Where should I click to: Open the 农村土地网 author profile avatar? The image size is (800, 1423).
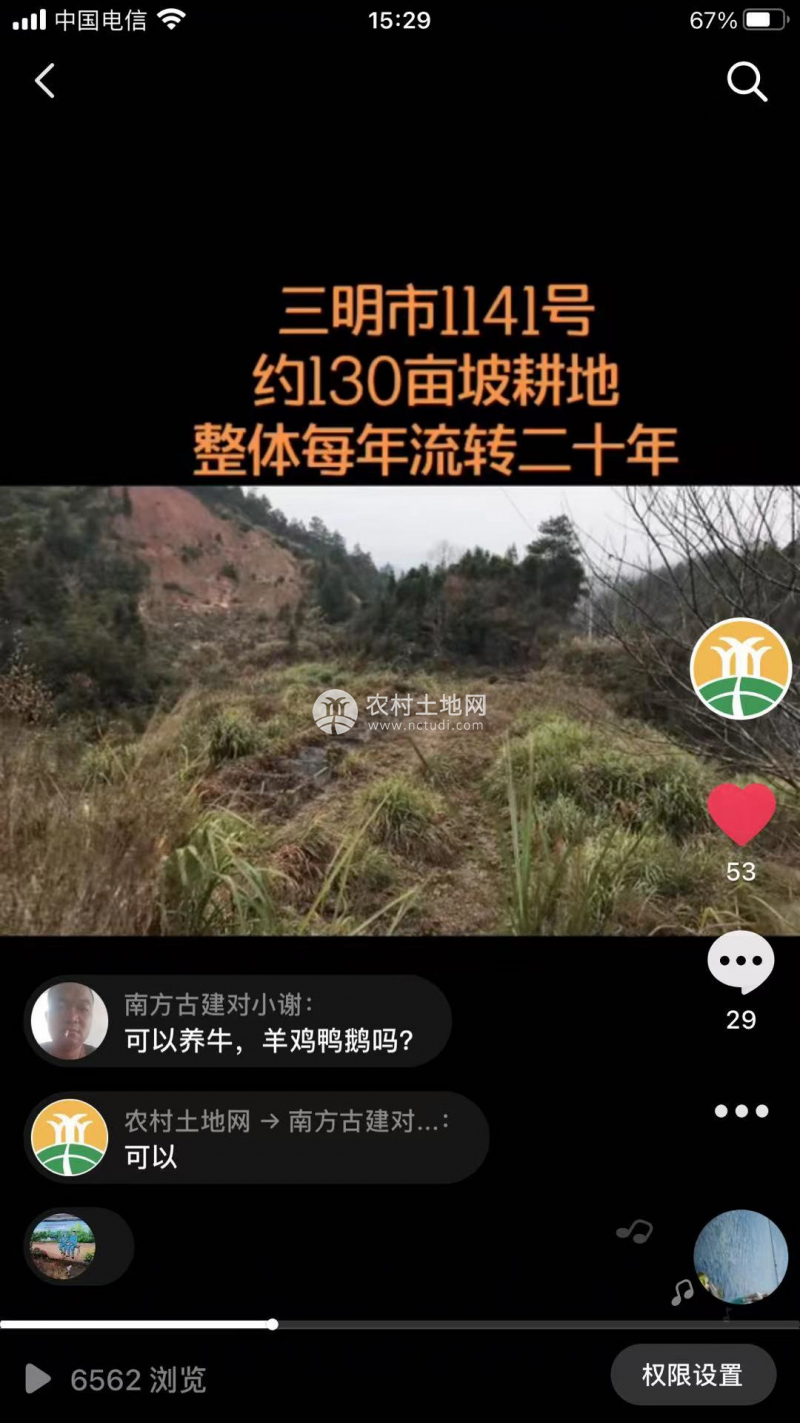coord(741,668)
